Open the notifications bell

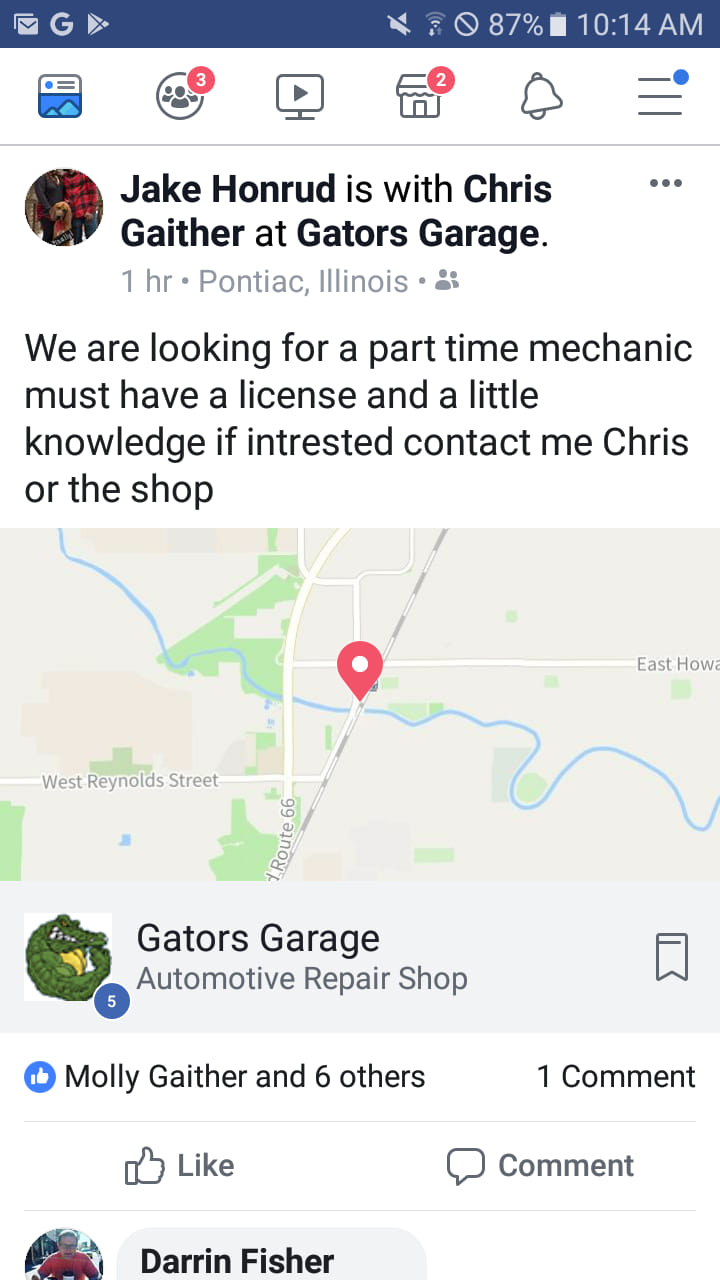[541, 97]
